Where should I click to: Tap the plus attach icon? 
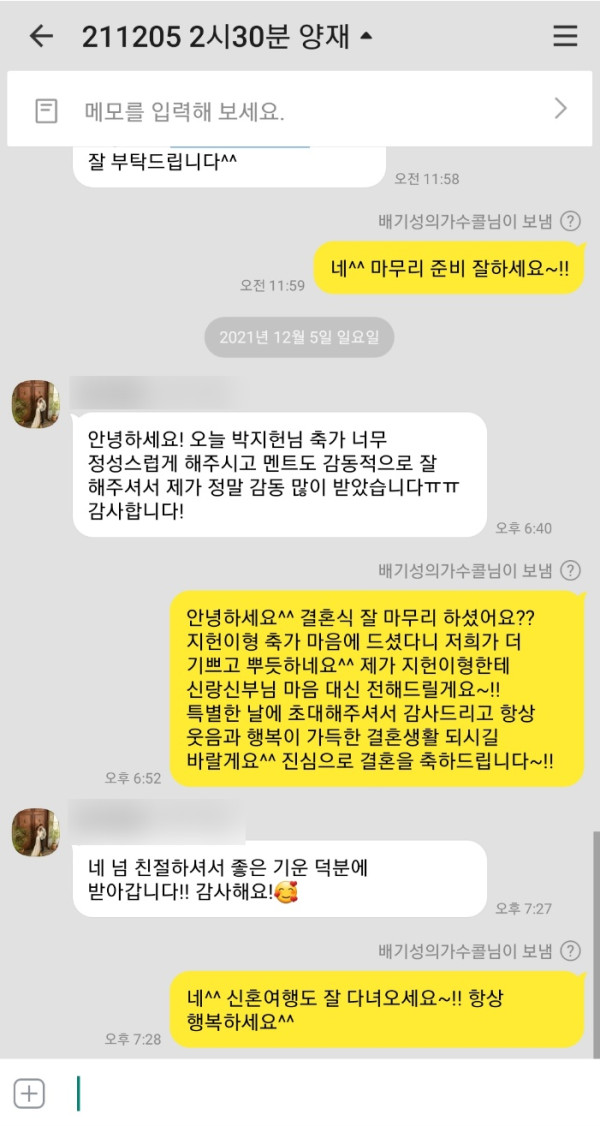[29, 1094]
